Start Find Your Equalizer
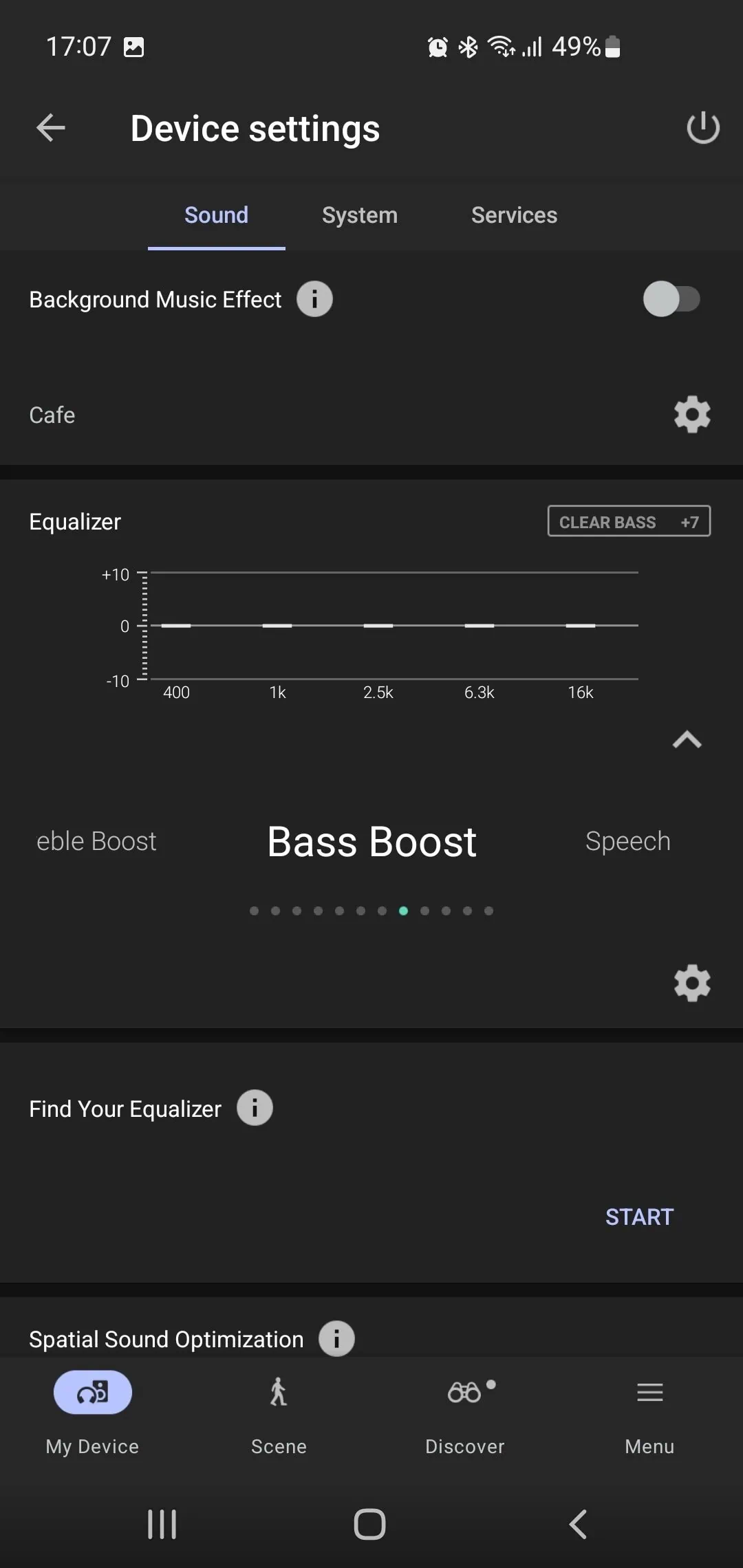The width and height of the screenshot is (743, 1568). pyautogui.click(x=639, y=1217)
